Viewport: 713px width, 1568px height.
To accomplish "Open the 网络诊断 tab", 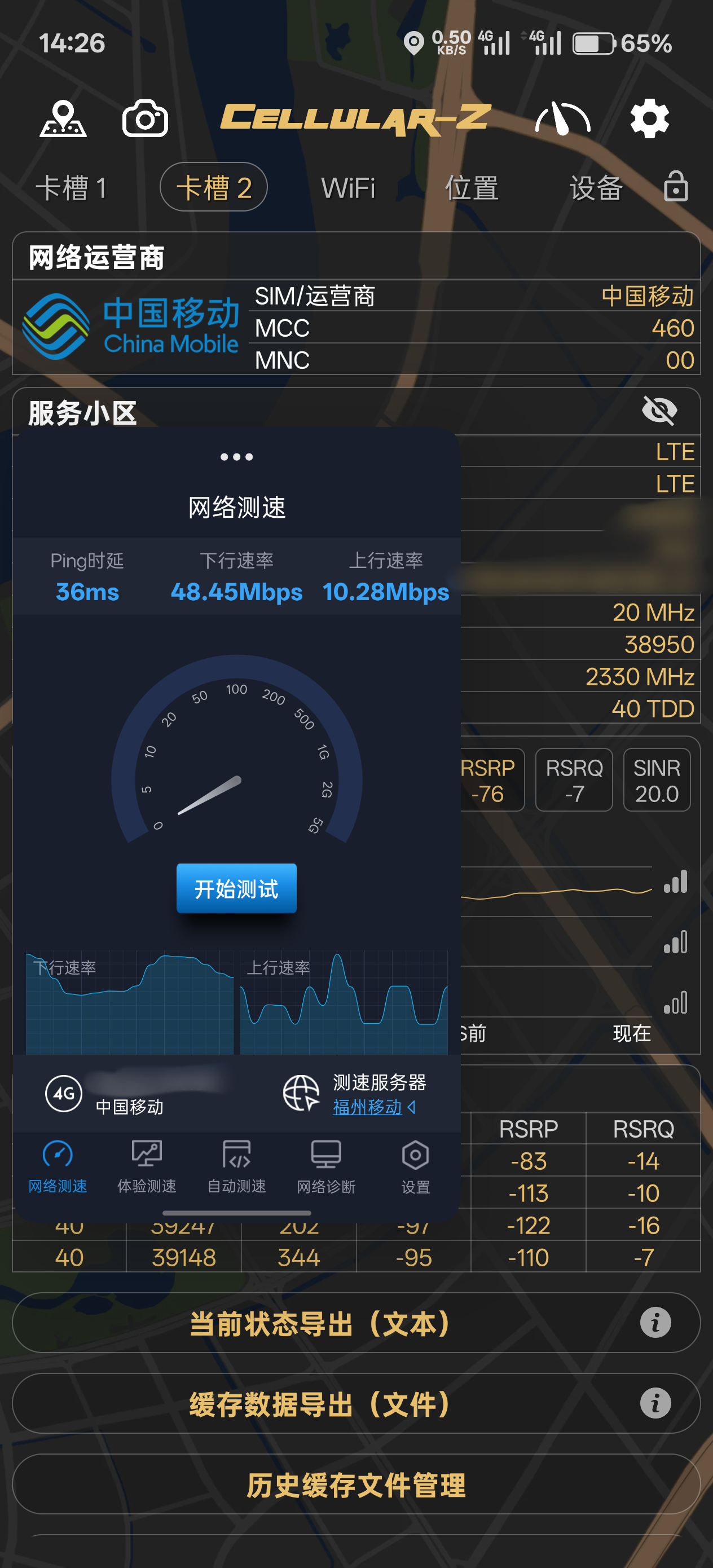I will tap(325, 1167).
